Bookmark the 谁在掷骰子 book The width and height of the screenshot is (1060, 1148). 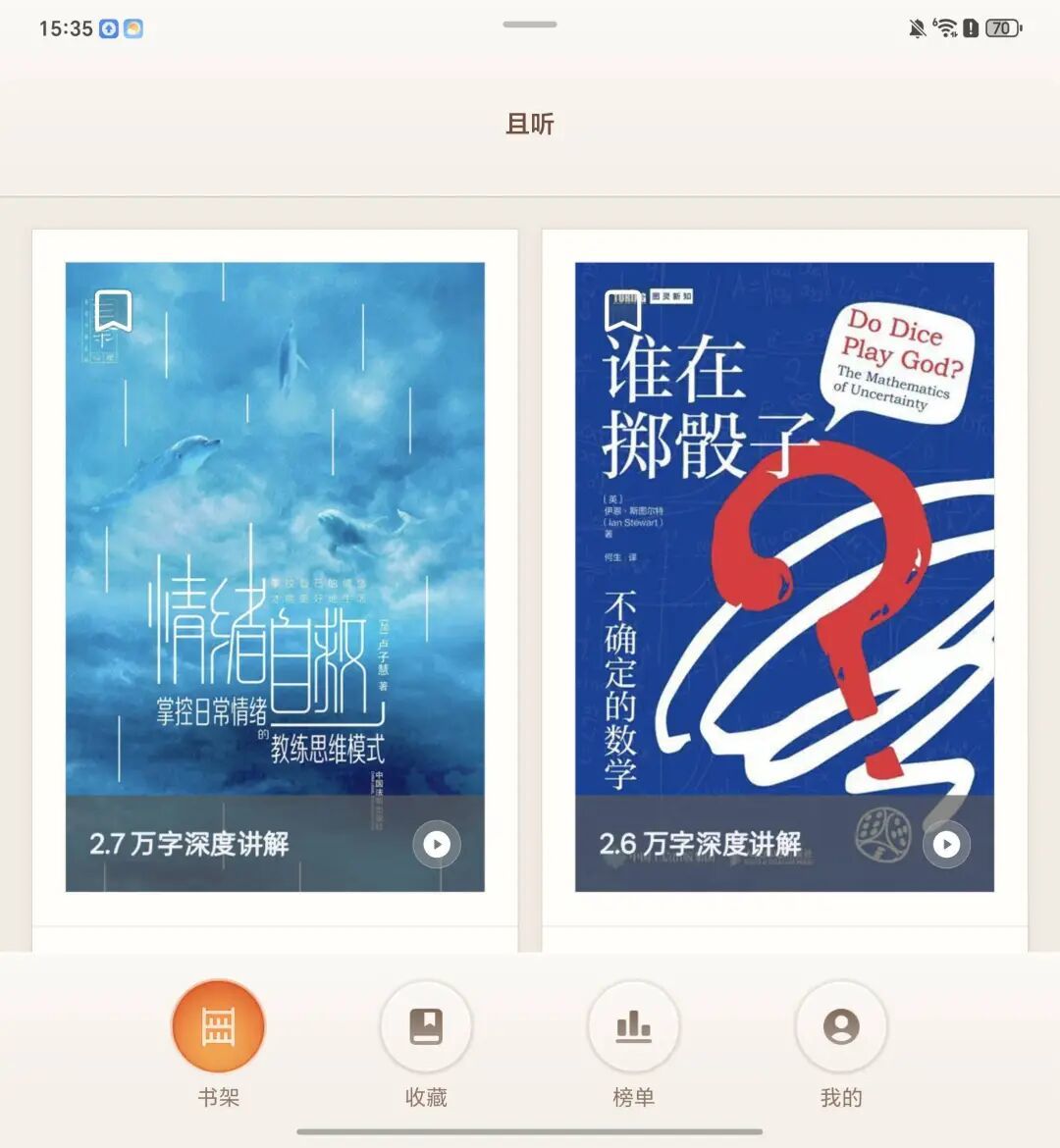click(x=624, y=310)
